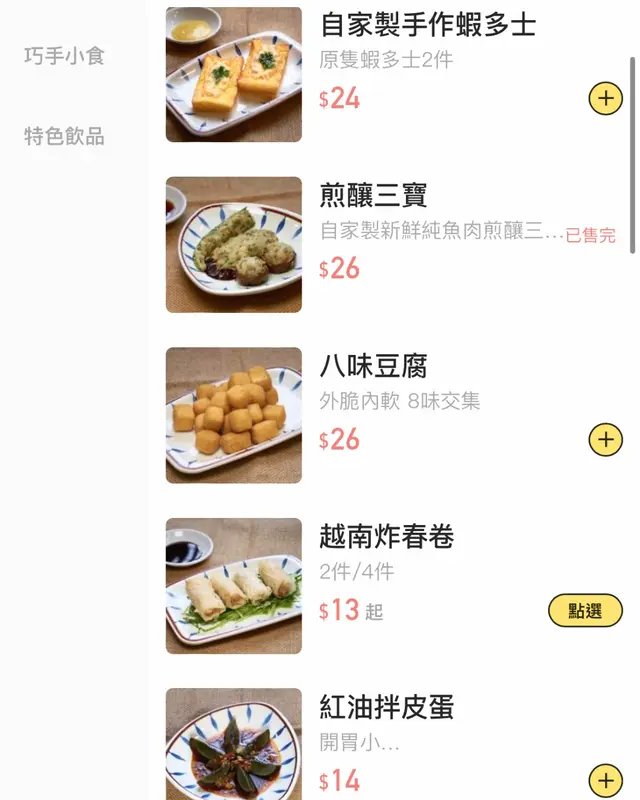Add 自家製手作蝦多士 to the order
Viewport: 640px width, 800px height.
pyautogui.click(x=605, y=98)
